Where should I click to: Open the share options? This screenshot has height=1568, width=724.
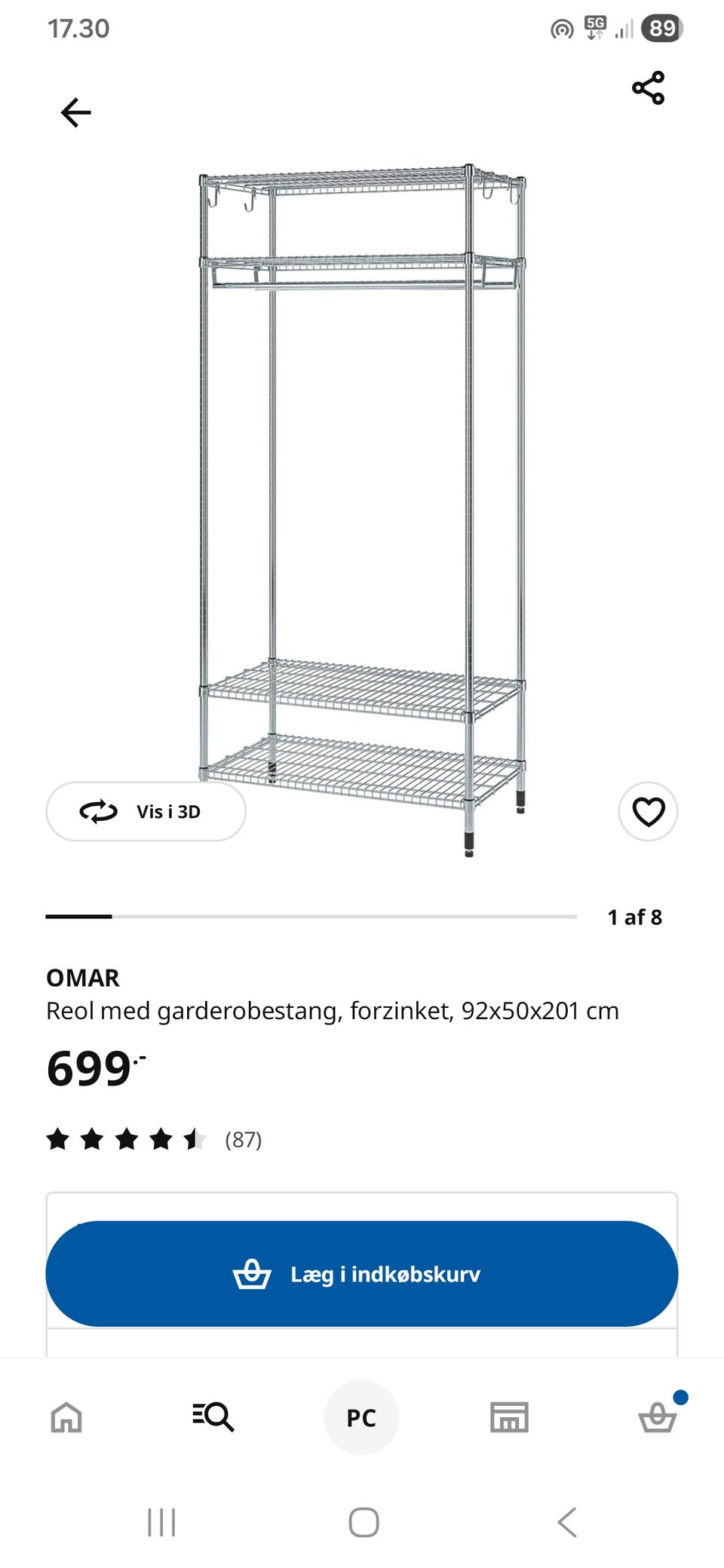tap(649, 87)
